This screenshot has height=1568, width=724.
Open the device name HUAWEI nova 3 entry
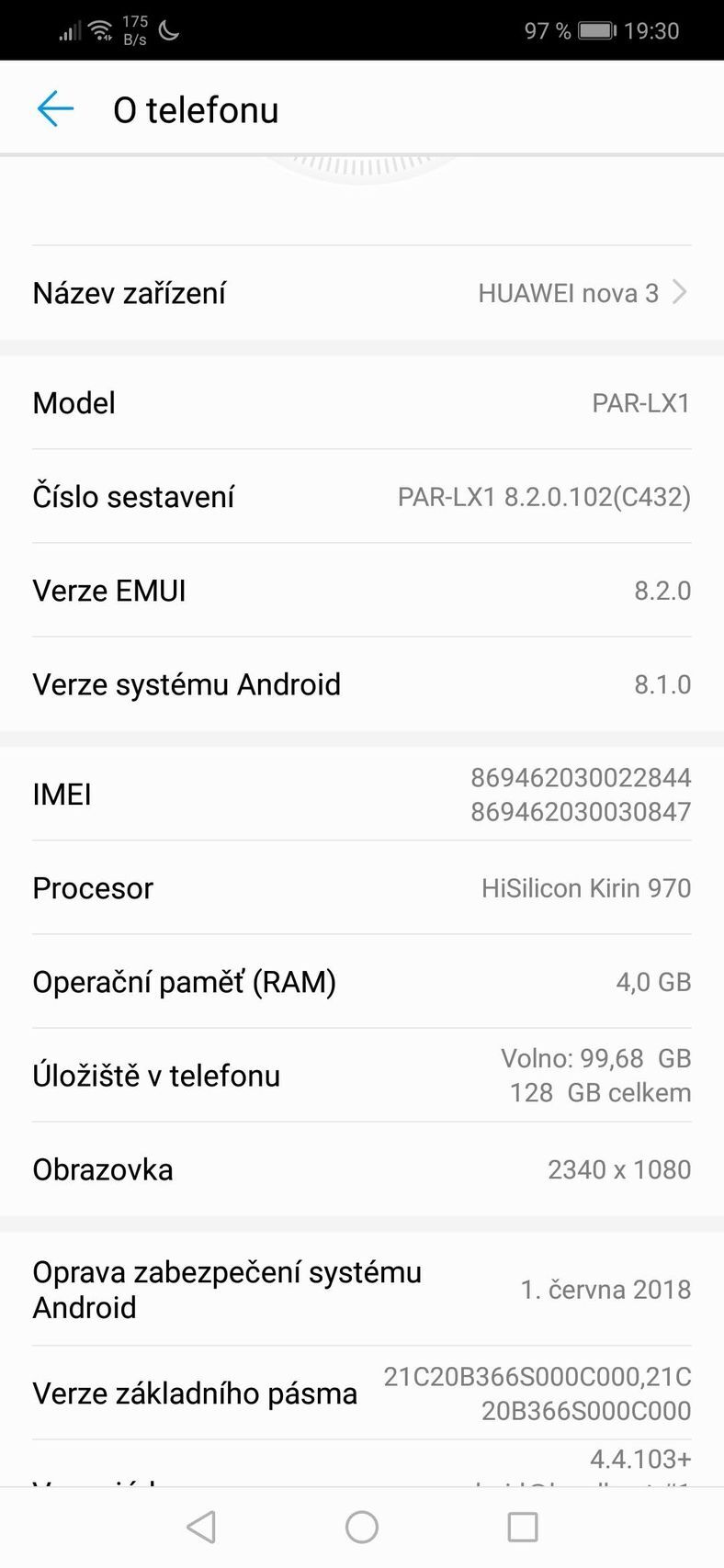pyautogui.click(x=567, y=292)
